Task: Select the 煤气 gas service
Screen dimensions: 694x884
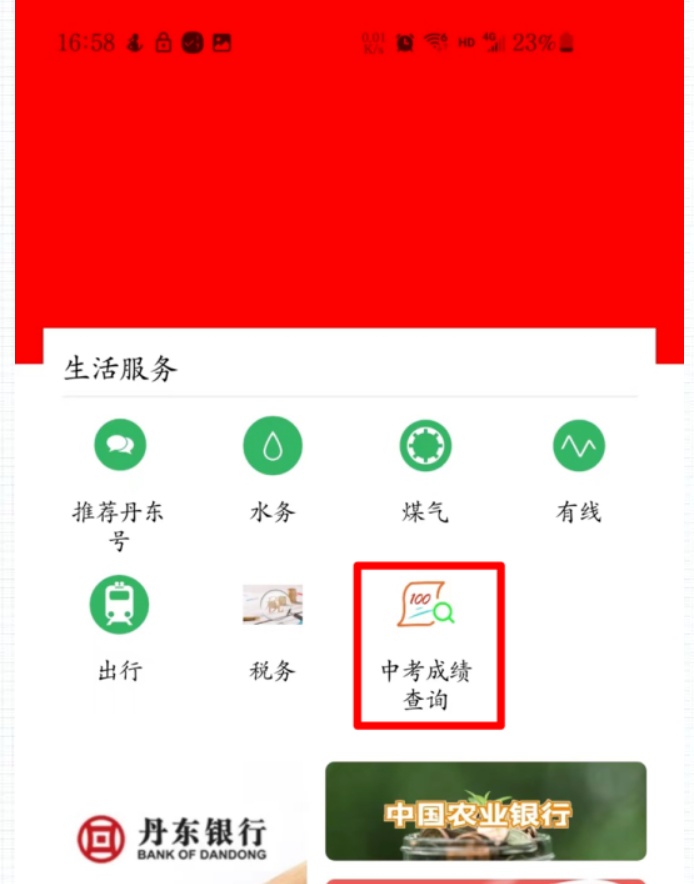Action: tap(425, 445)
